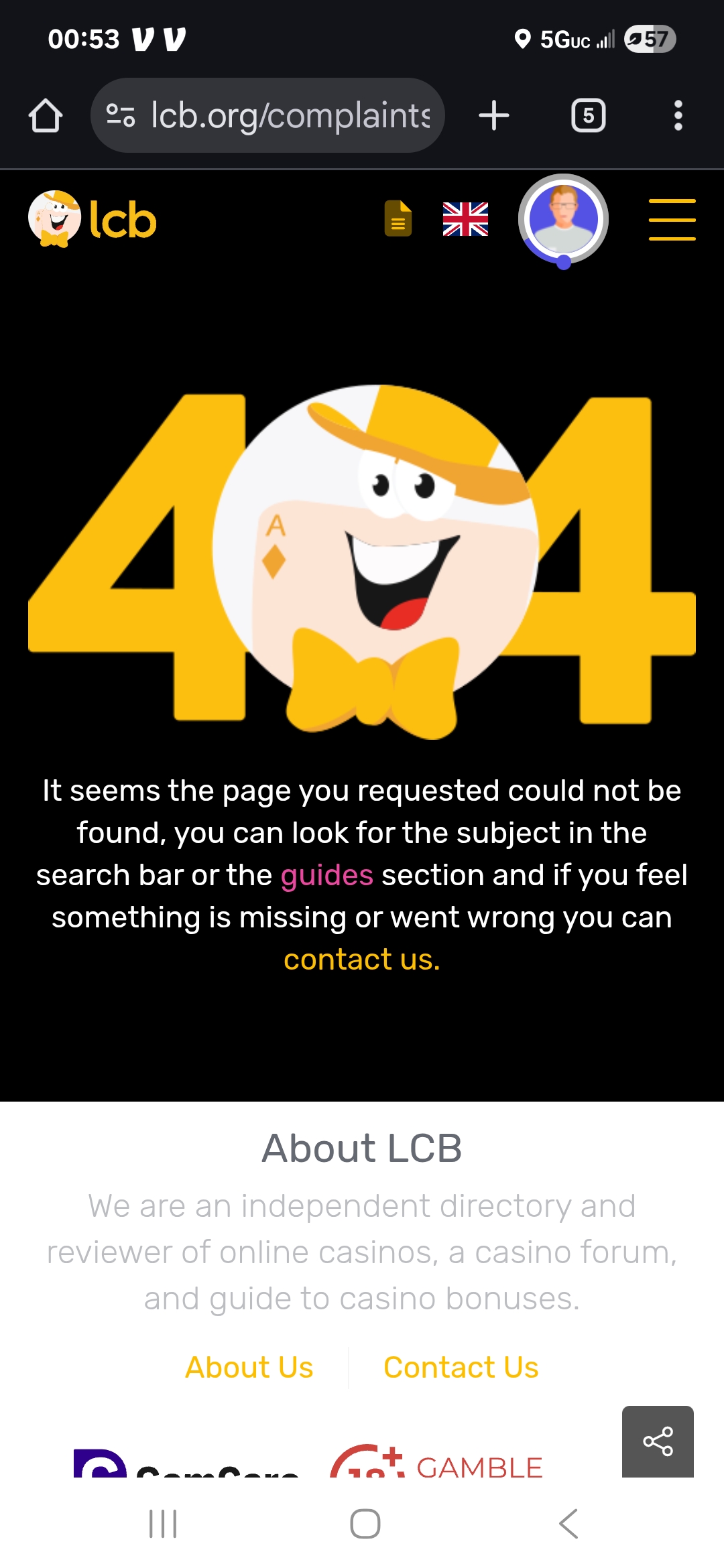Go back with the system back button
Image resolution: width=724 pixels, height=1568 pixels.
pyautogui.click(x=568, y=1524)
